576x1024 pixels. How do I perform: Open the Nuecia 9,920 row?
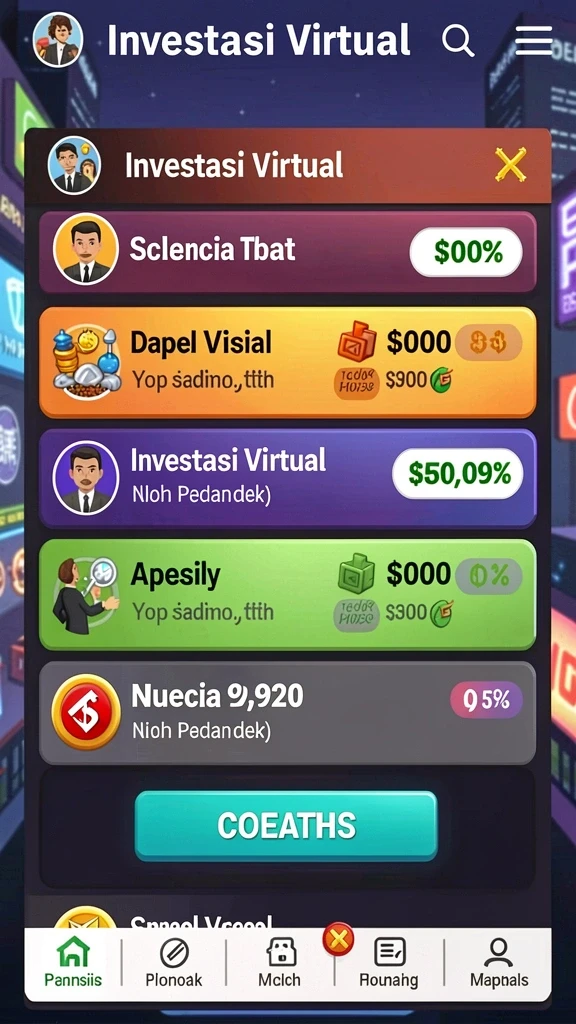288,712
